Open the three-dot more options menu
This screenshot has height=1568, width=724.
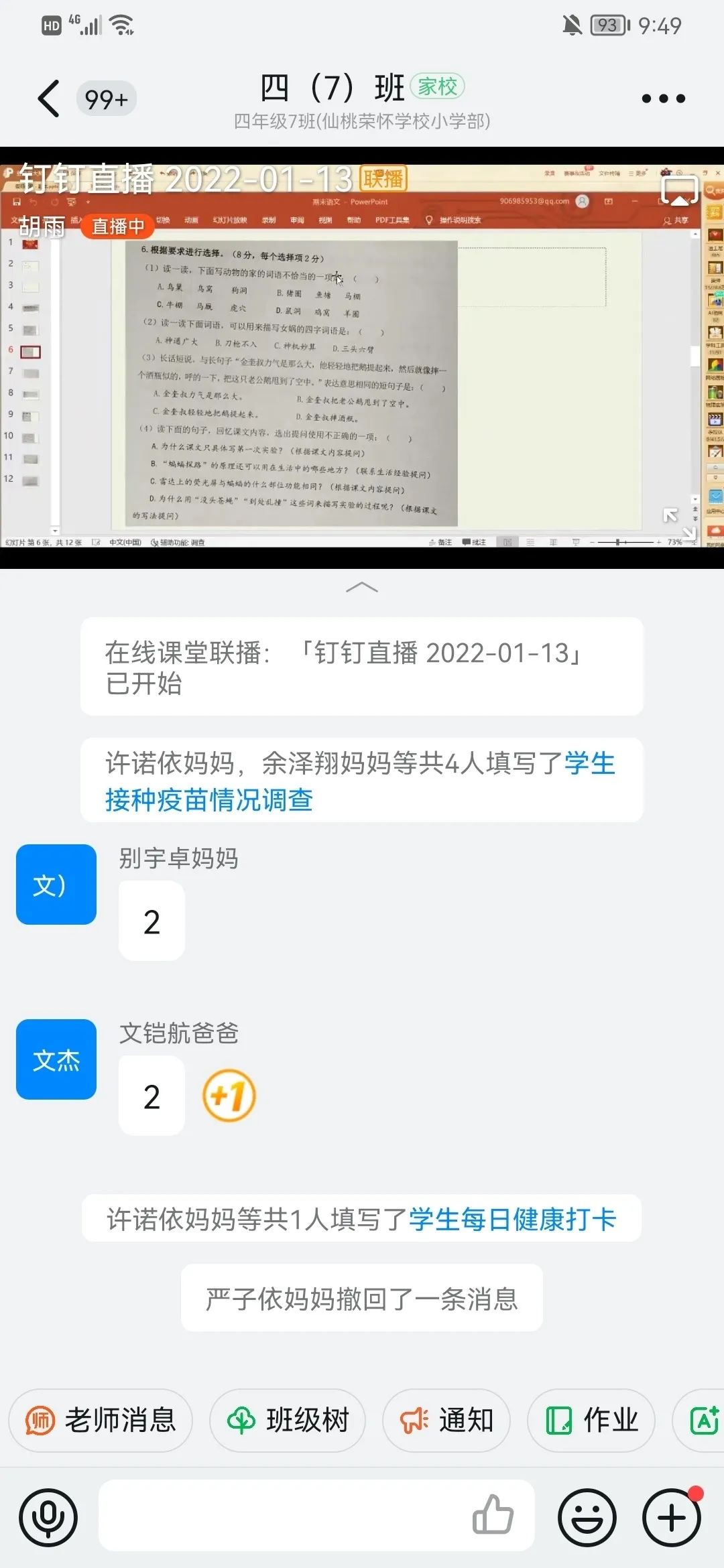click(x=663, y=99)
